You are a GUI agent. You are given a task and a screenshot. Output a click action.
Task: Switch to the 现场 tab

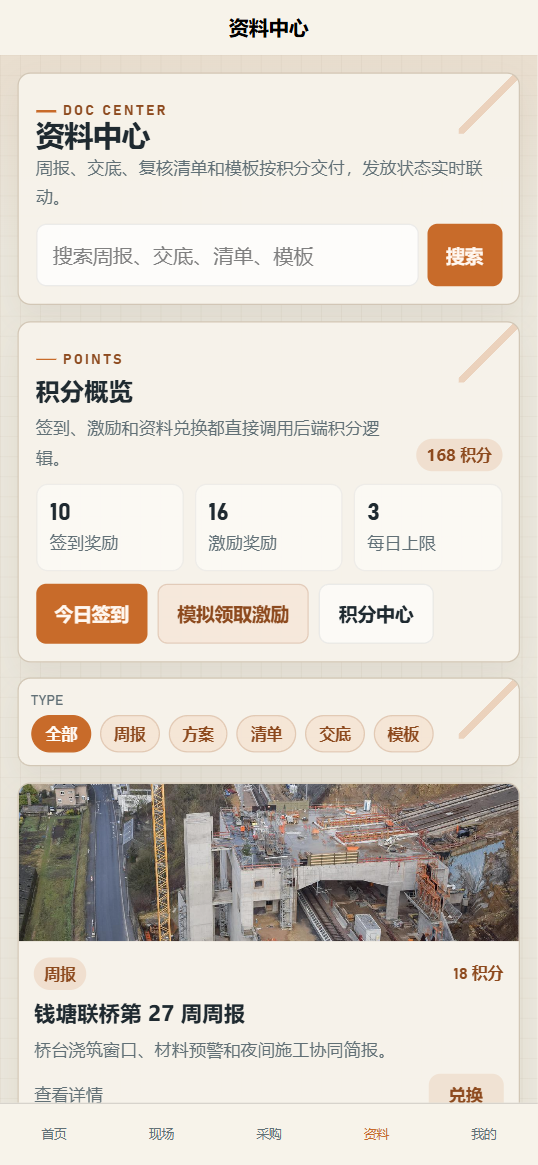click(x=161, y=1135)
